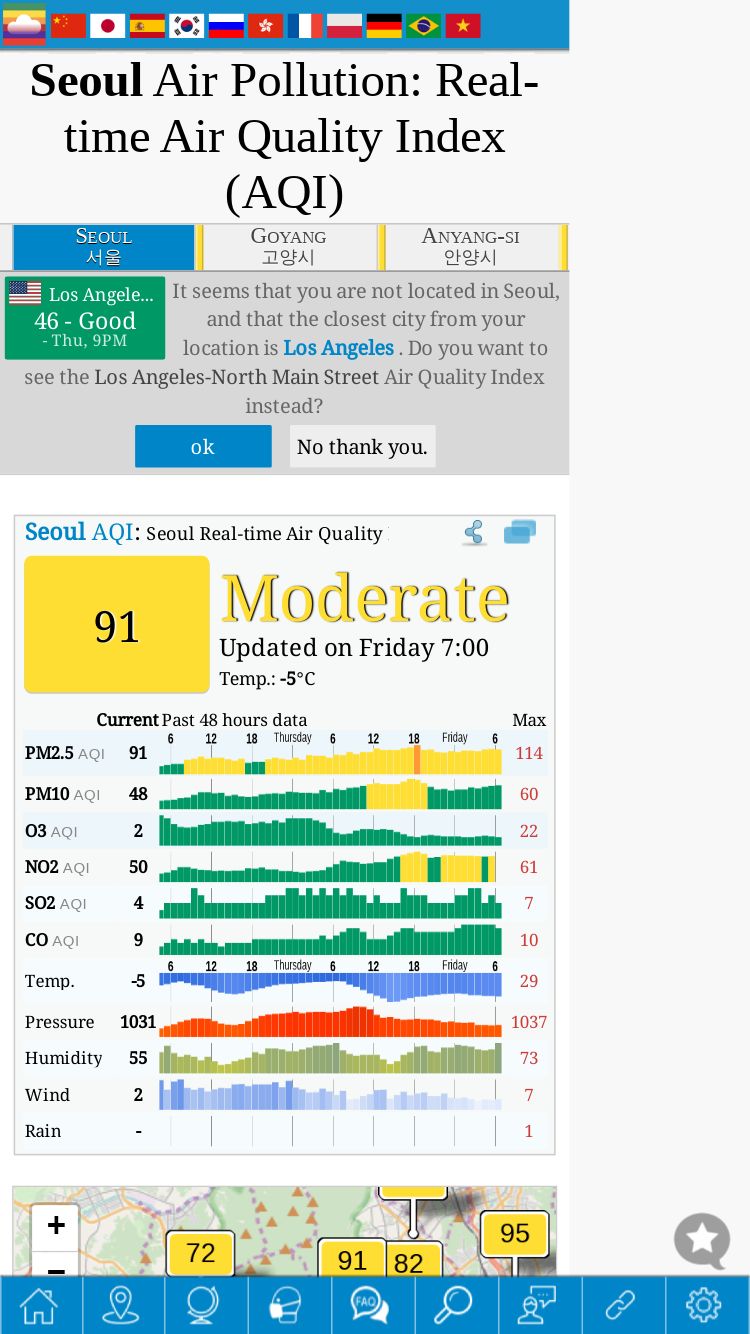Screen dimensions: 750x1334
Task: Add Seoul to favorites star
Action: [702, 1241]
